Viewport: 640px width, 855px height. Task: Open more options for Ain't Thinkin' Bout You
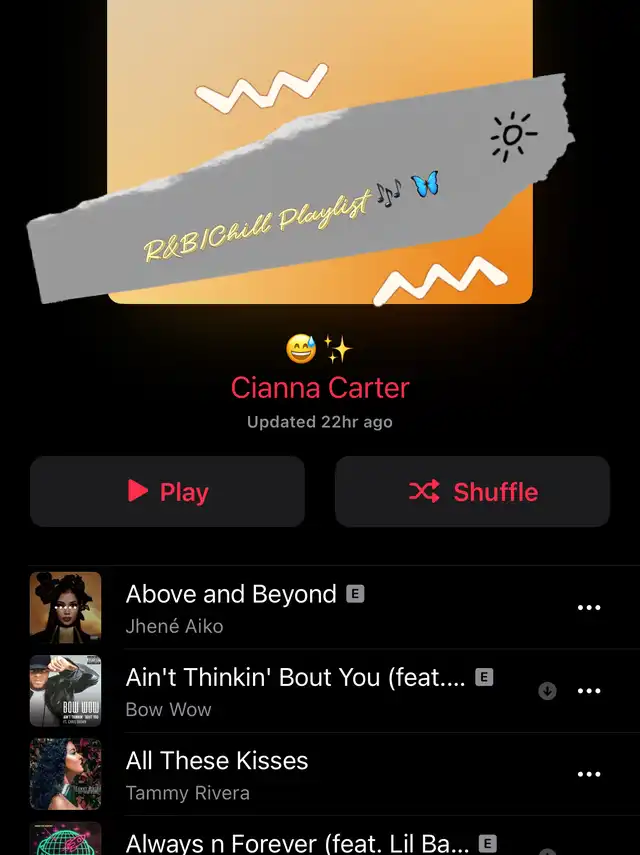(589, 691)
